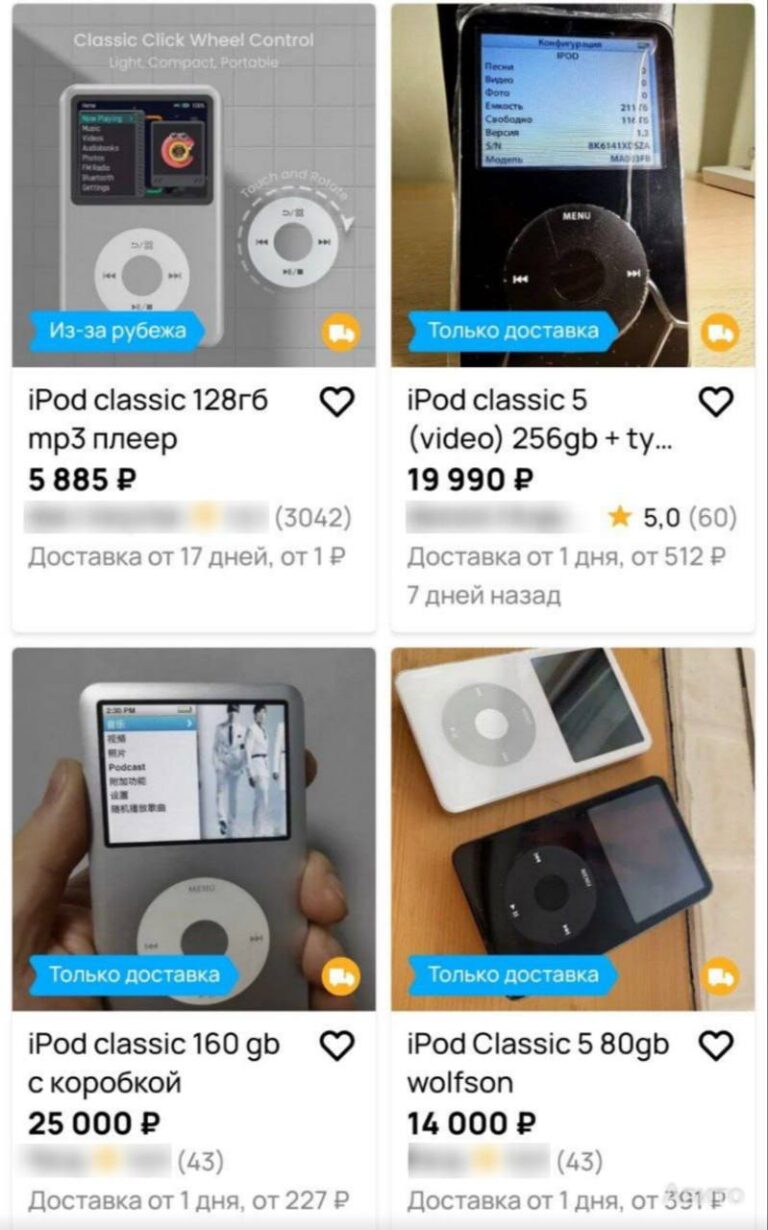768x1230 pixels.
Task: Save iPod Classic 5 80gb wolfson to favorites
Action: click(716, 1046)
